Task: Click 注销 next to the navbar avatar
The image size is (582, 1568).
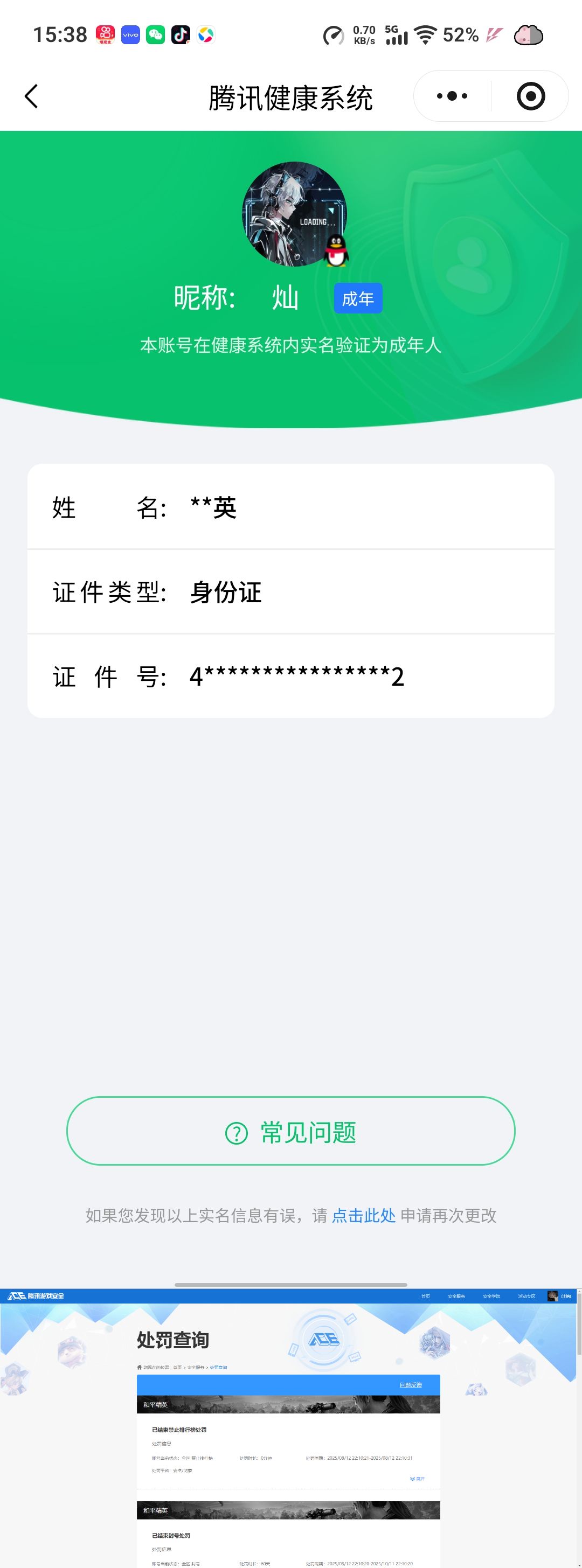Action: [567, 1297]
